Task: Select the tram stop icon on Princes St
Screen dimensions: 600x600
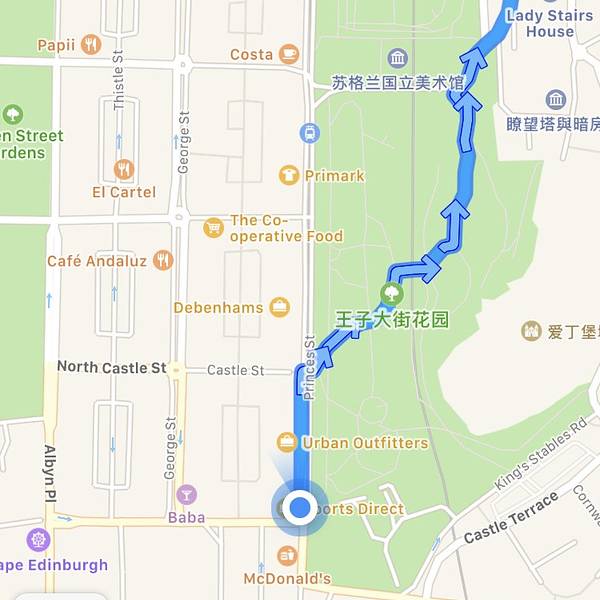Action: point(310,132)
